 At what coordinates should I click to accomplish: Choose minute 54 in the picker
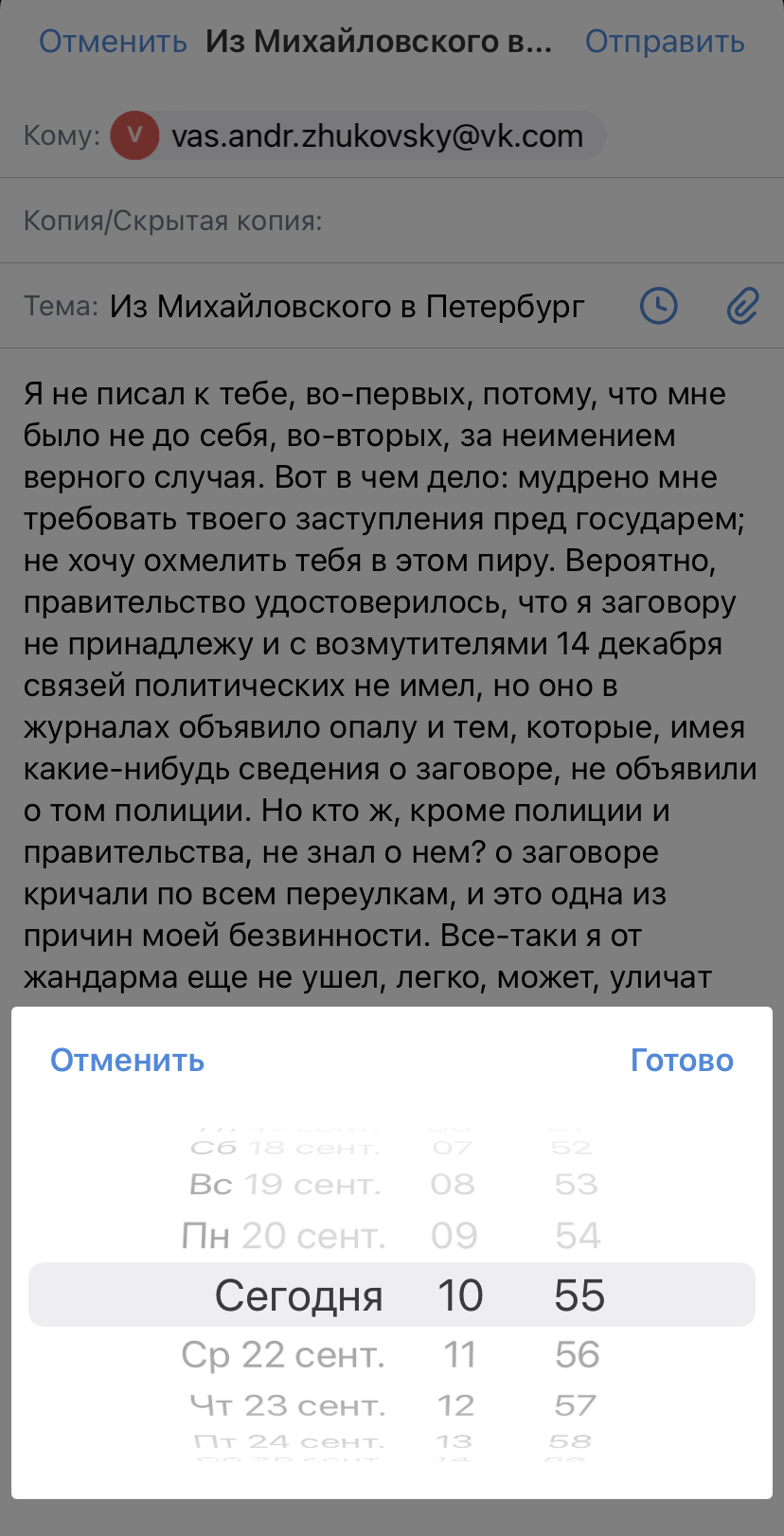pyautogui.click(x=578, y=1236)
